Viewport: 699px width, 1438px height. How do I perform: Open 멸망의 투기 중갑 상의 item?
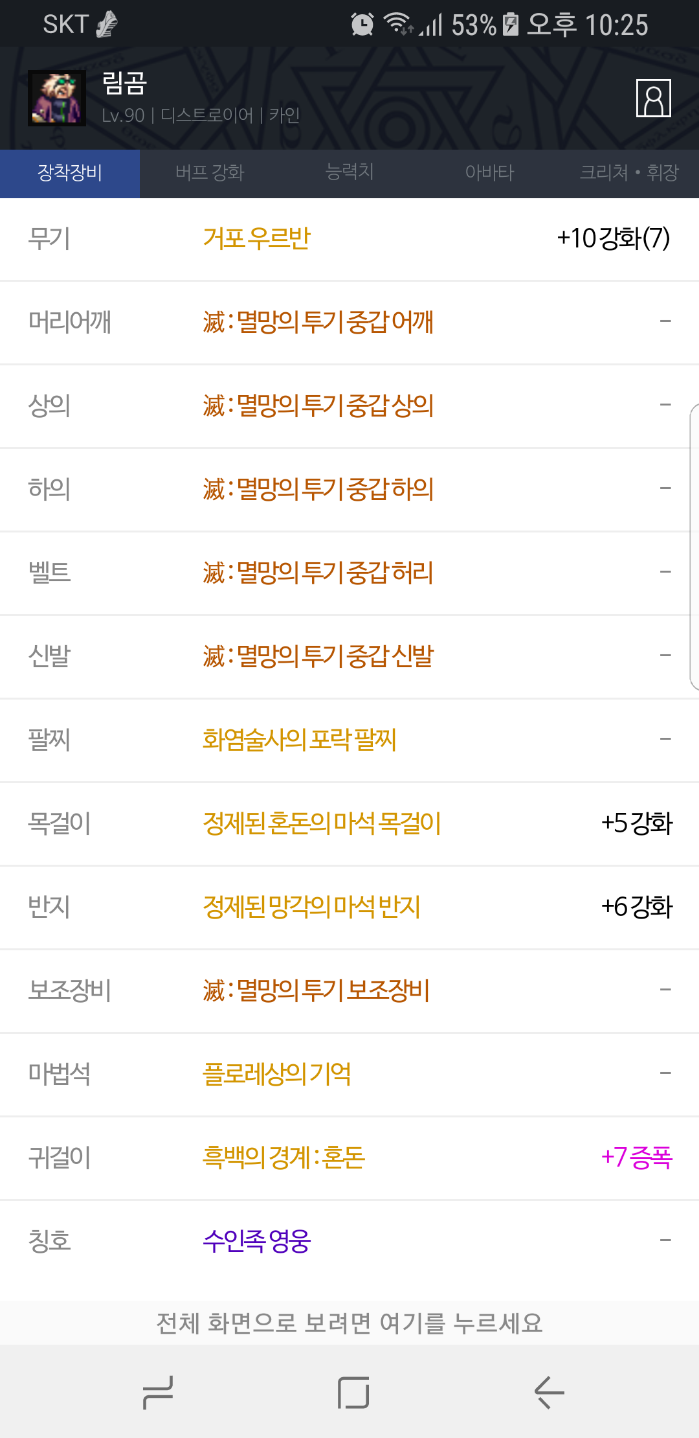pyautogui.click(x=318, y=406)
